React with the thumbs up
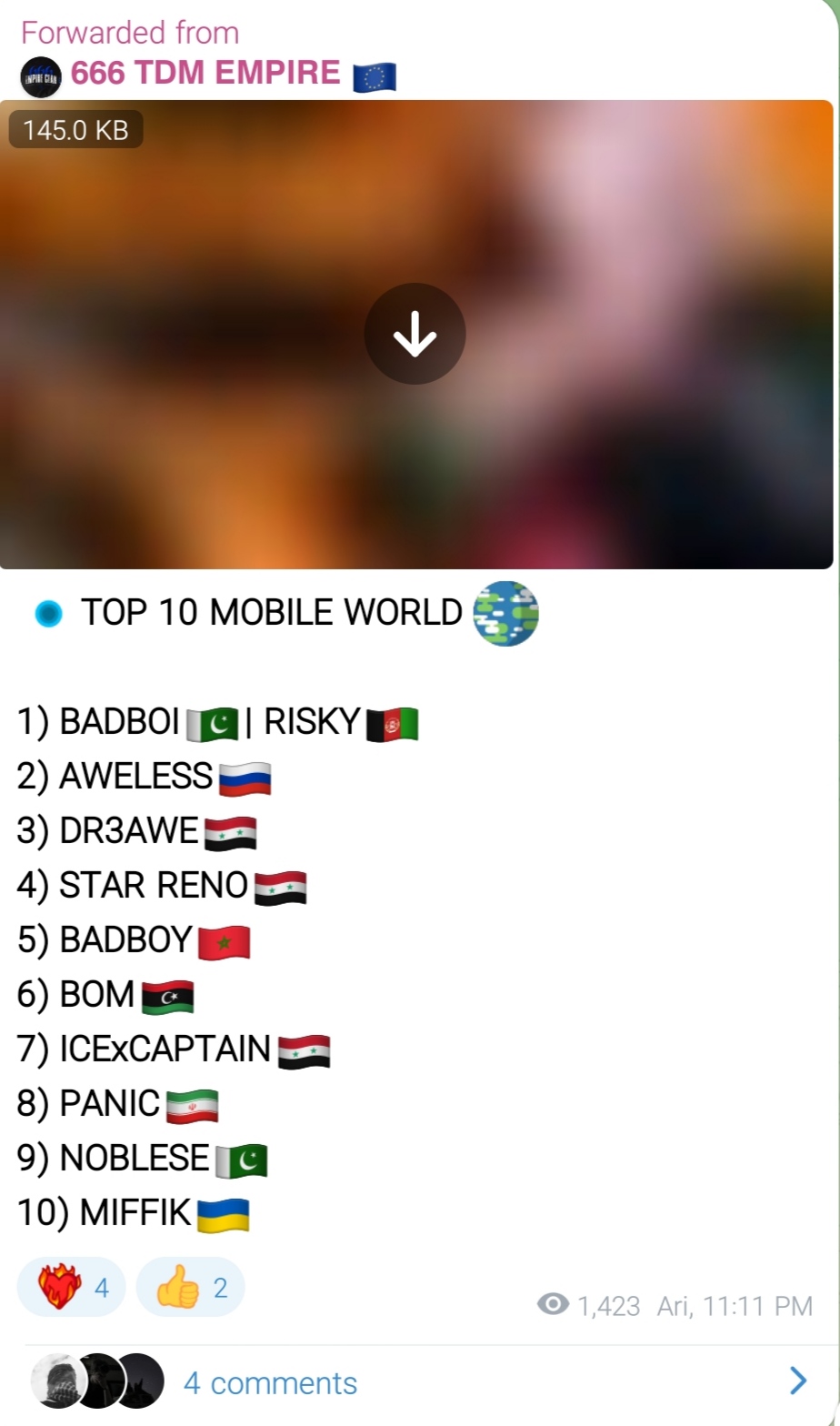 tap(190, 1287)
